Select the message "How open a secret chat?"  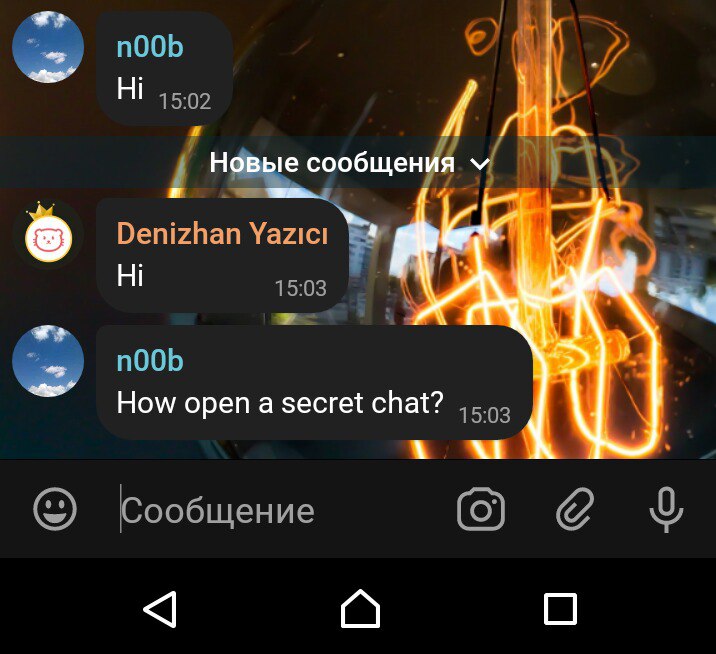280,403
